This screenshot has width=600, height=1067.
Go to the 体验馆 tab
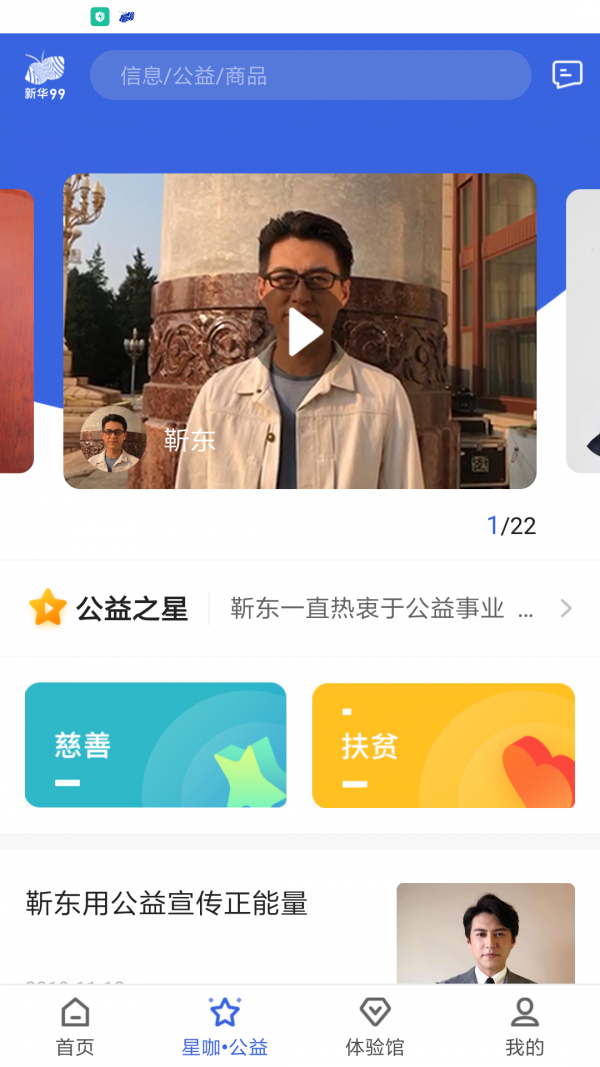(x=375, y=1027)
